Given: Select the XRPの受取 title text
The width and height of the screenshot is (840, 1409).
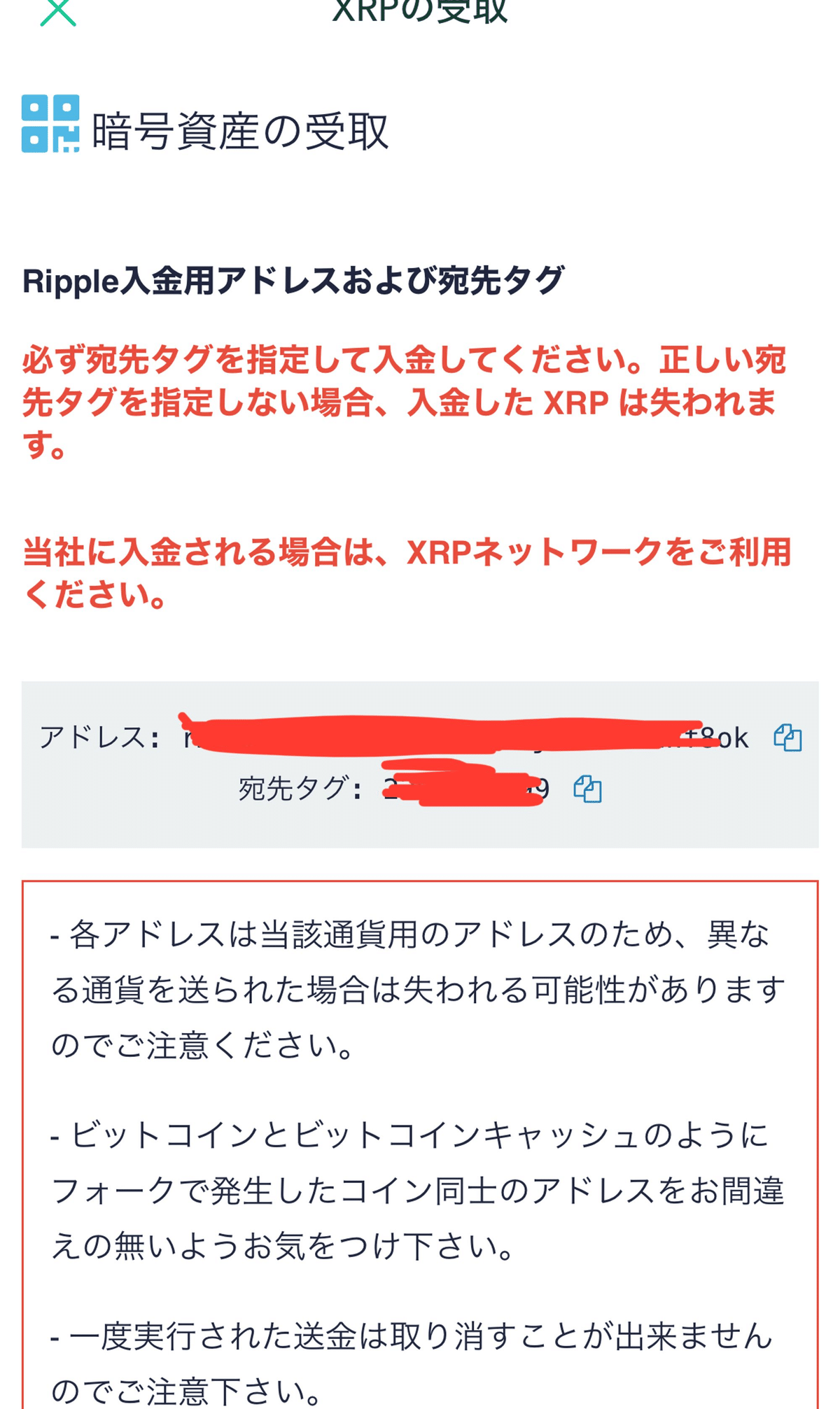Looking at the screenshot, I should click(420, 10).
